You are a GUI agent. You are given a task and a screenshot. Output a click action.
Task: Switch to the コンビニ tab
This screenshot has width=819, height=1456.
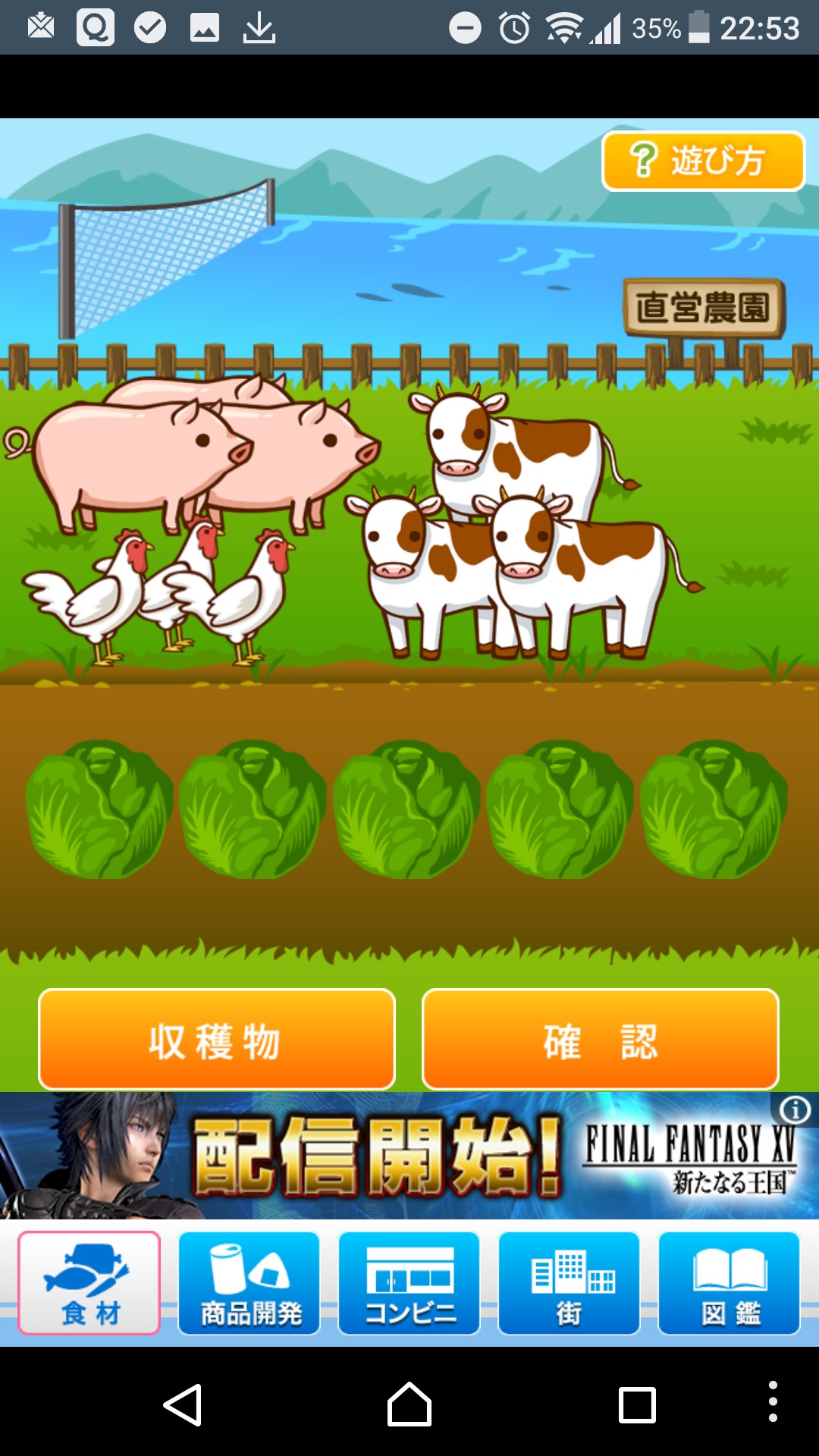pyautogui.click(x=409, y=1283)
